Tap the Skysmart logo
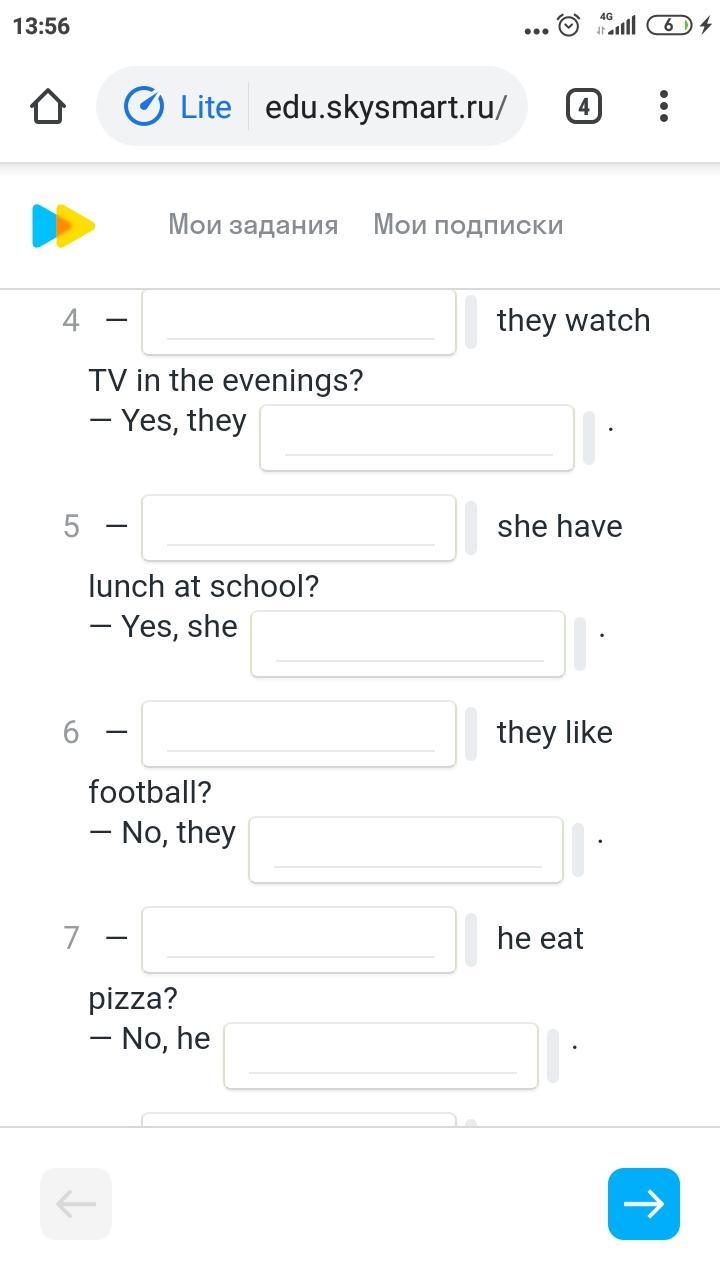The width and height of the screenshot is (720, 1280). point(63,225)
